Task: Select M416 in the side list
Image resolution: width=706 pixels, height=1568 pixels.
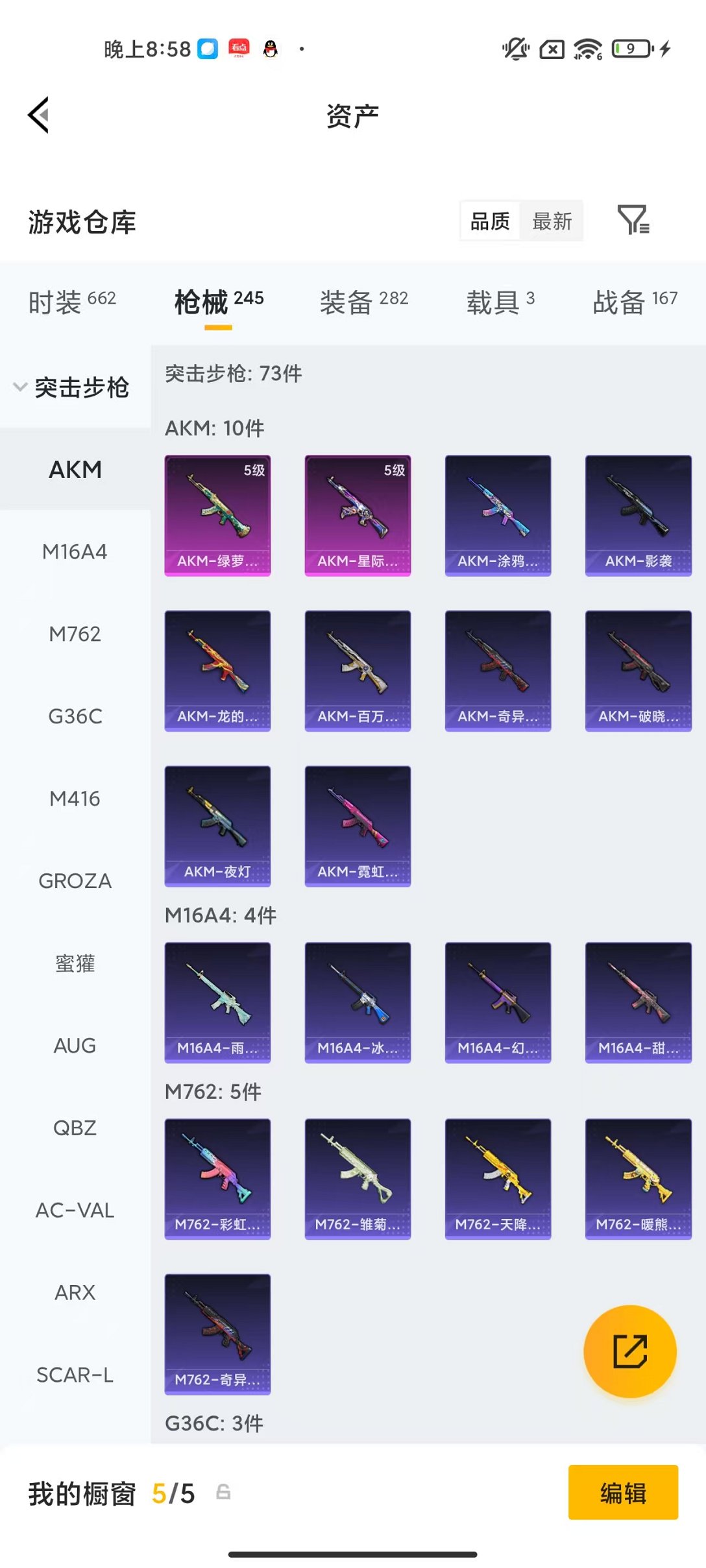Action: pyautogui.click(x=75, y=799)
